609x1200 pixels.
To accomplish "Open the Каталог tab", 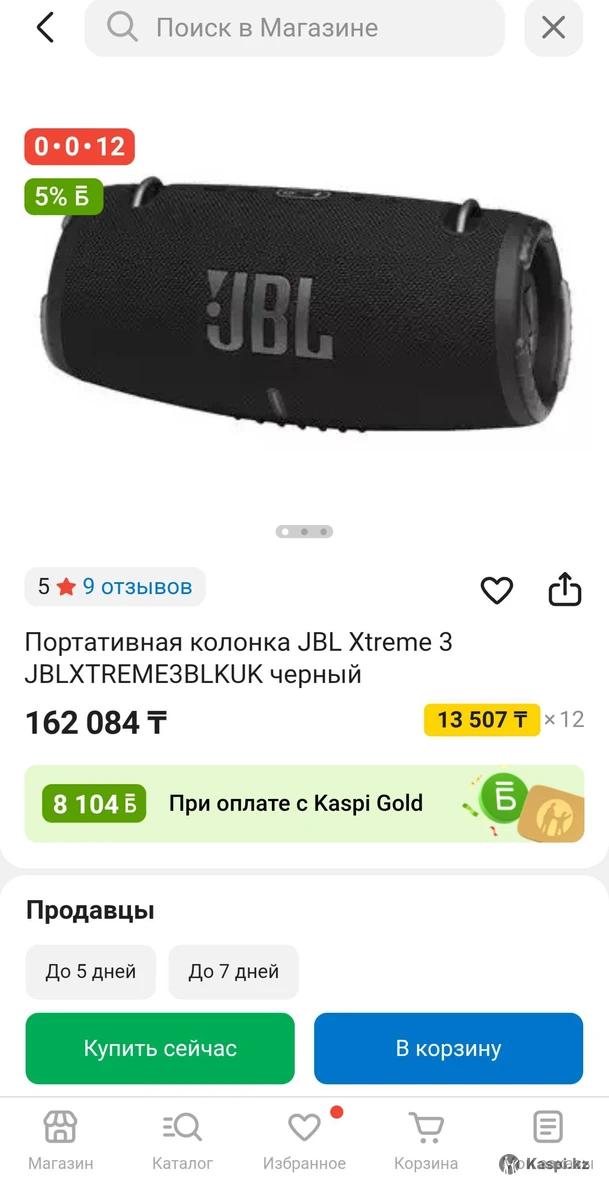I will 182,1140.
